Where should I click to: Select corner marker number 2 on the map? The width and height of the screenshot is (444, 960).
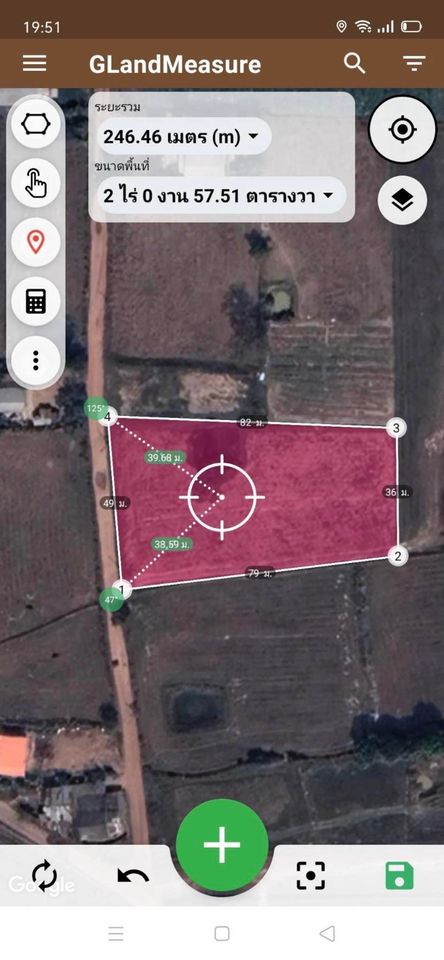pos(397,556)
